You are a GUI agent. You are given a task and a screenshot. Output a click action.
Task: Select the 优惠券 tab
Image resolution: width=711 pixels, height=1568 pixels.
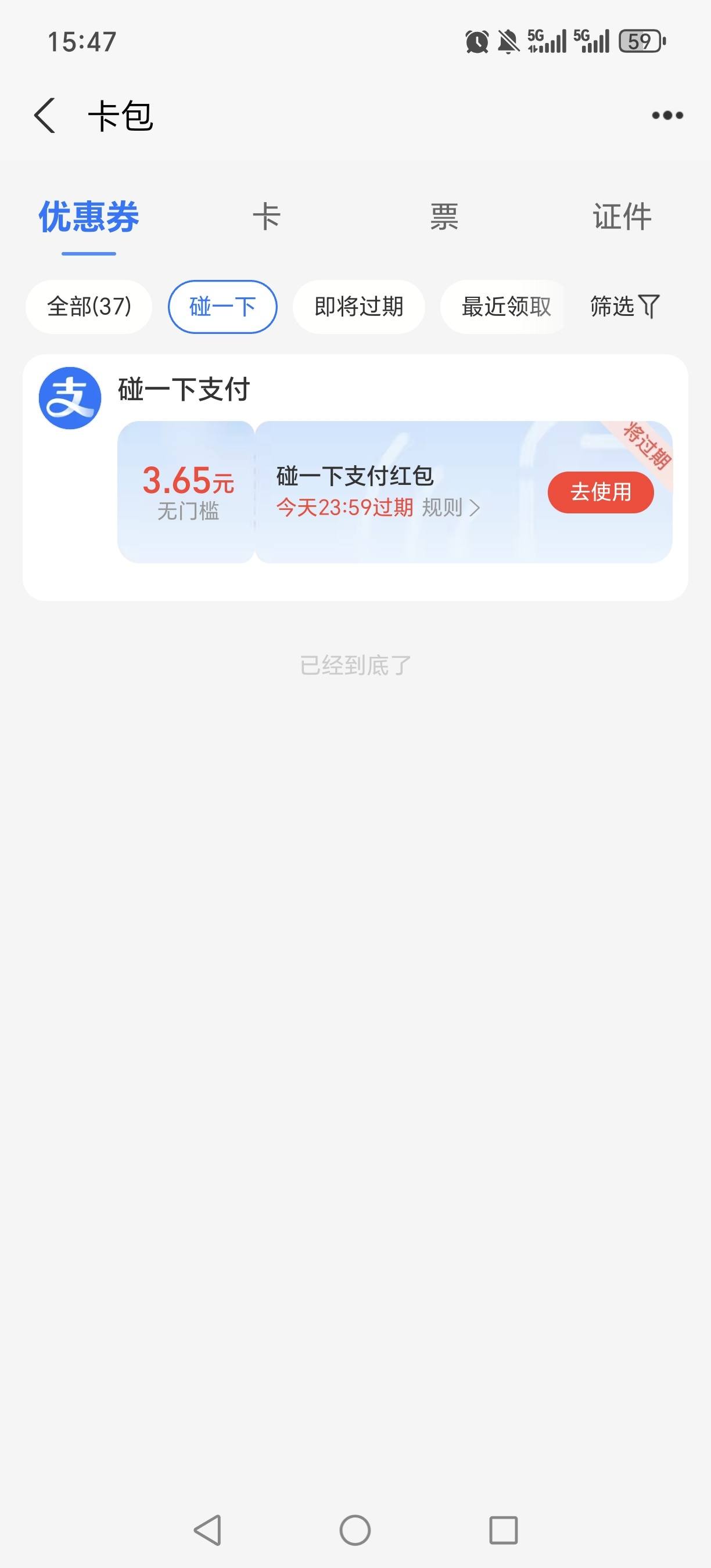point(89,217)
